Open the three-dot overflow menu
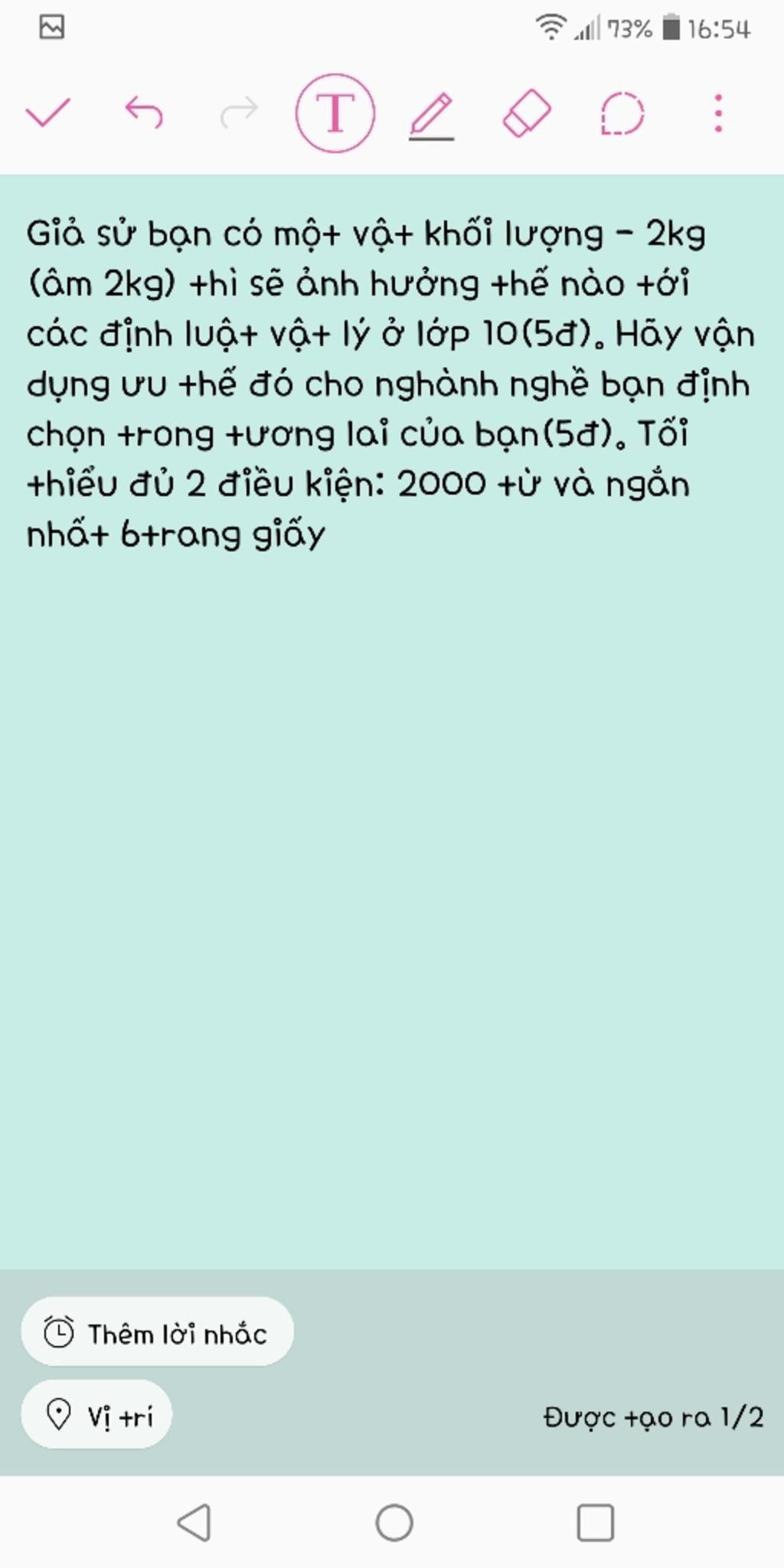The width and height of the screenshot is (784, 1568). [x=718, y=113]
